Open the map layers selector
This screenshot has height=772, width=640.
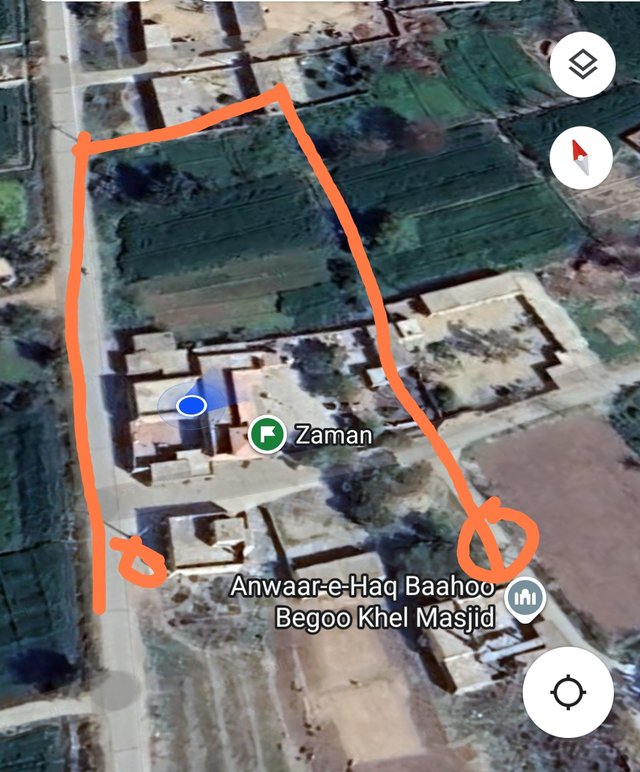click(582, 66)
